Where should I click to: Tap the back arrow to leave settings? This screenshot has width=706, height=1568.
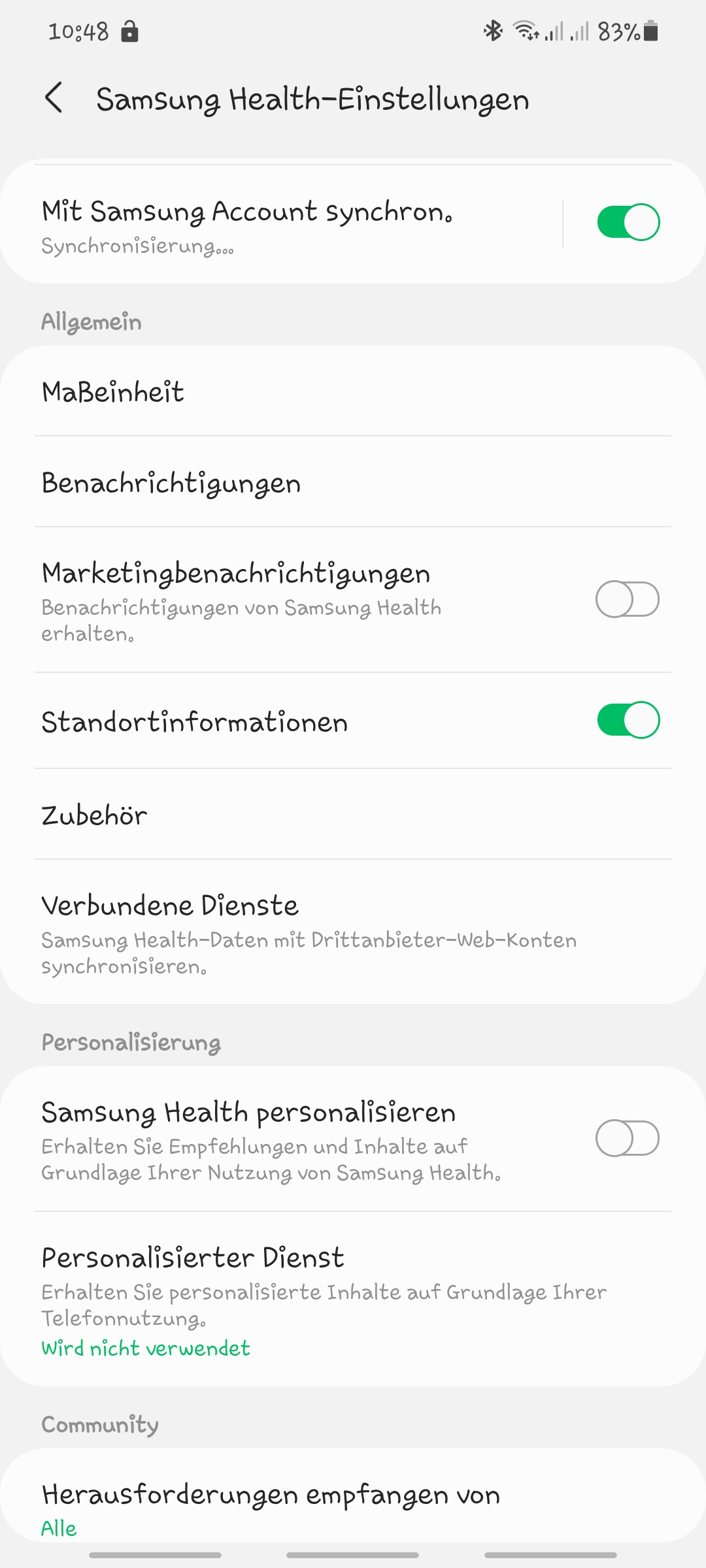pyautogui.click(x=55, y=99)
